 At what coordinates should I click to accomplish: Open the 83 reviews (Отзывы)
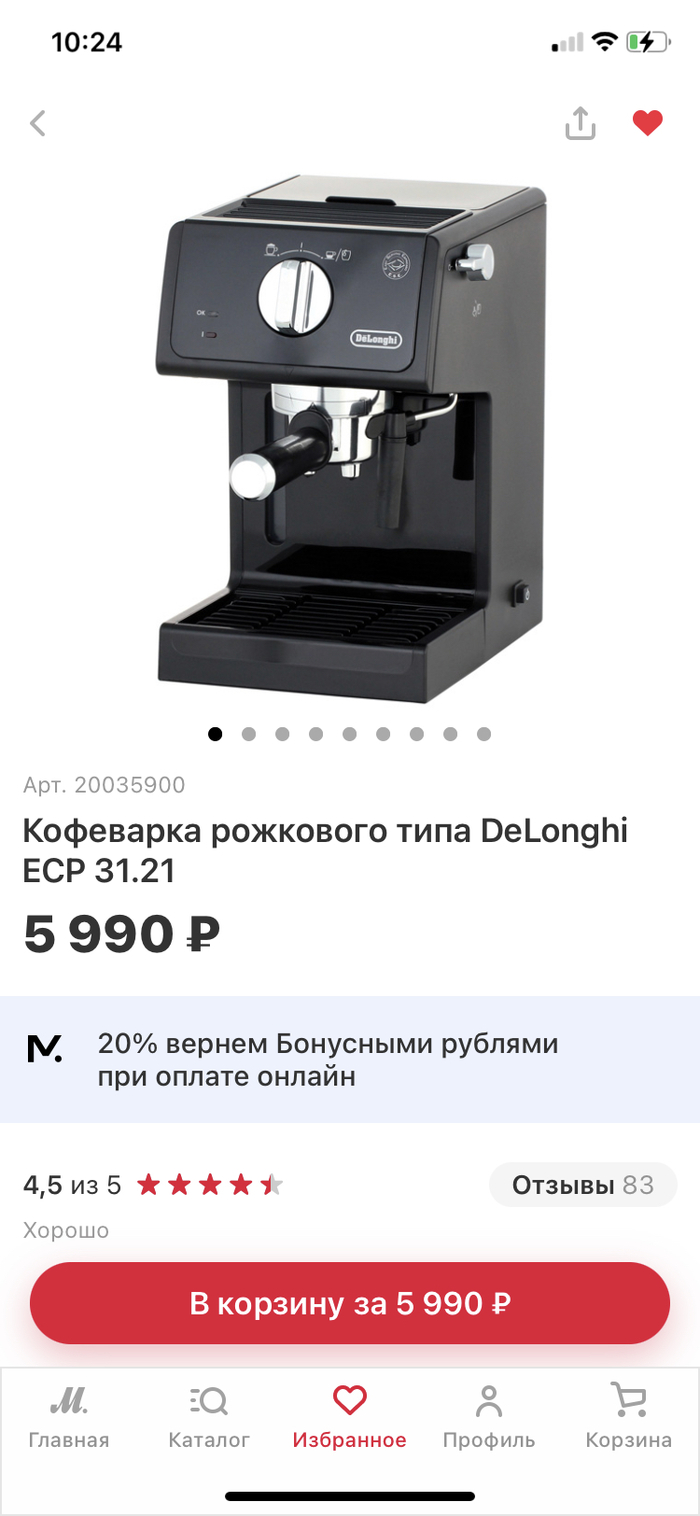click(x=583, y=1186)
